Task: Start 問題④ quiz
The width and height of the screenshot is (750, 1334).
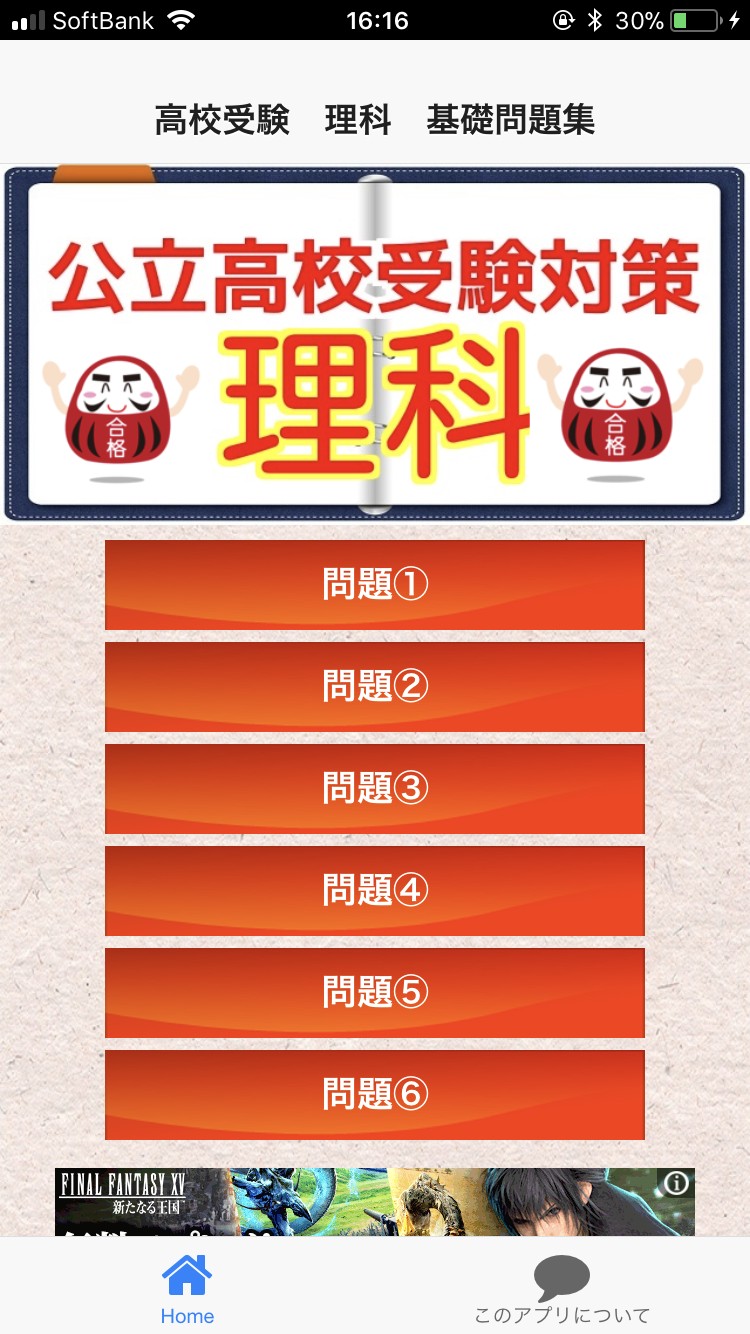Action: pyautogui.click(x=375, y=891)
